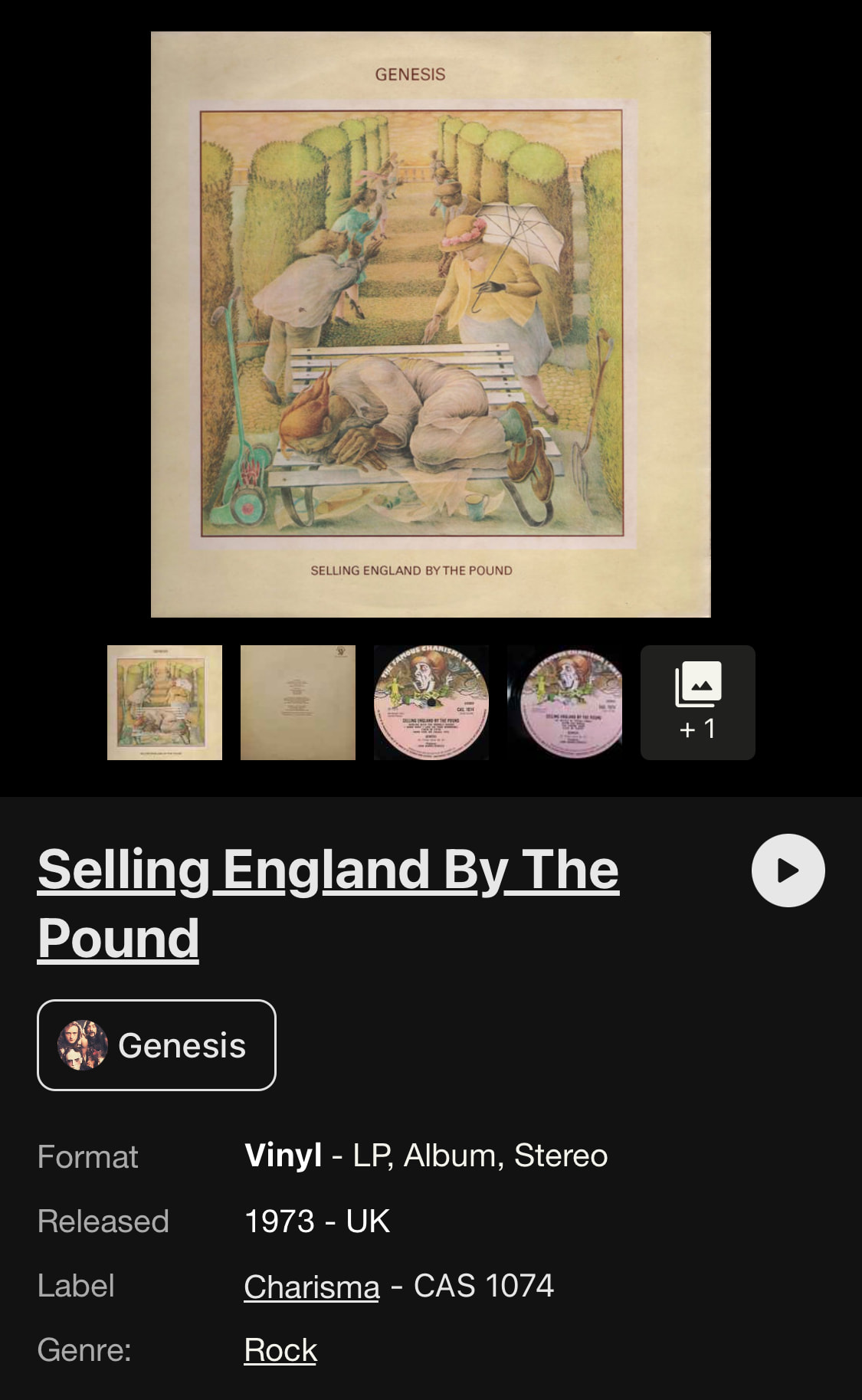862x1400 pixels.
Task: Open the Genesis artist chip
Action: [156, 1045]
